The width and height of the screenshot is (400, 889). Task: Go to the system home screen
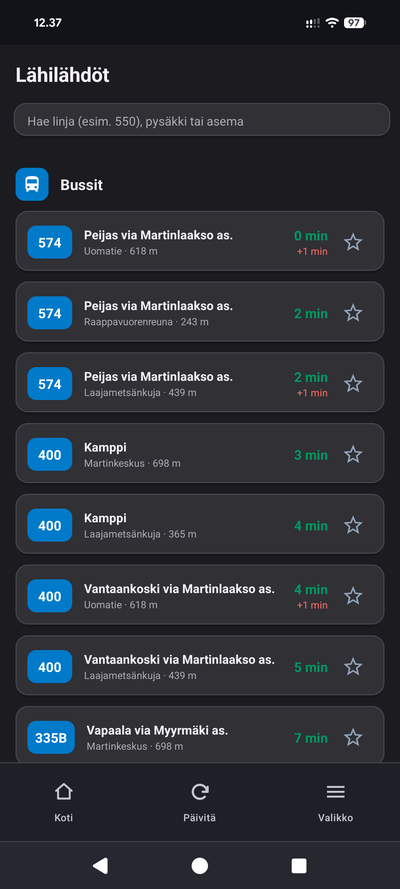[x=199, y=865]
